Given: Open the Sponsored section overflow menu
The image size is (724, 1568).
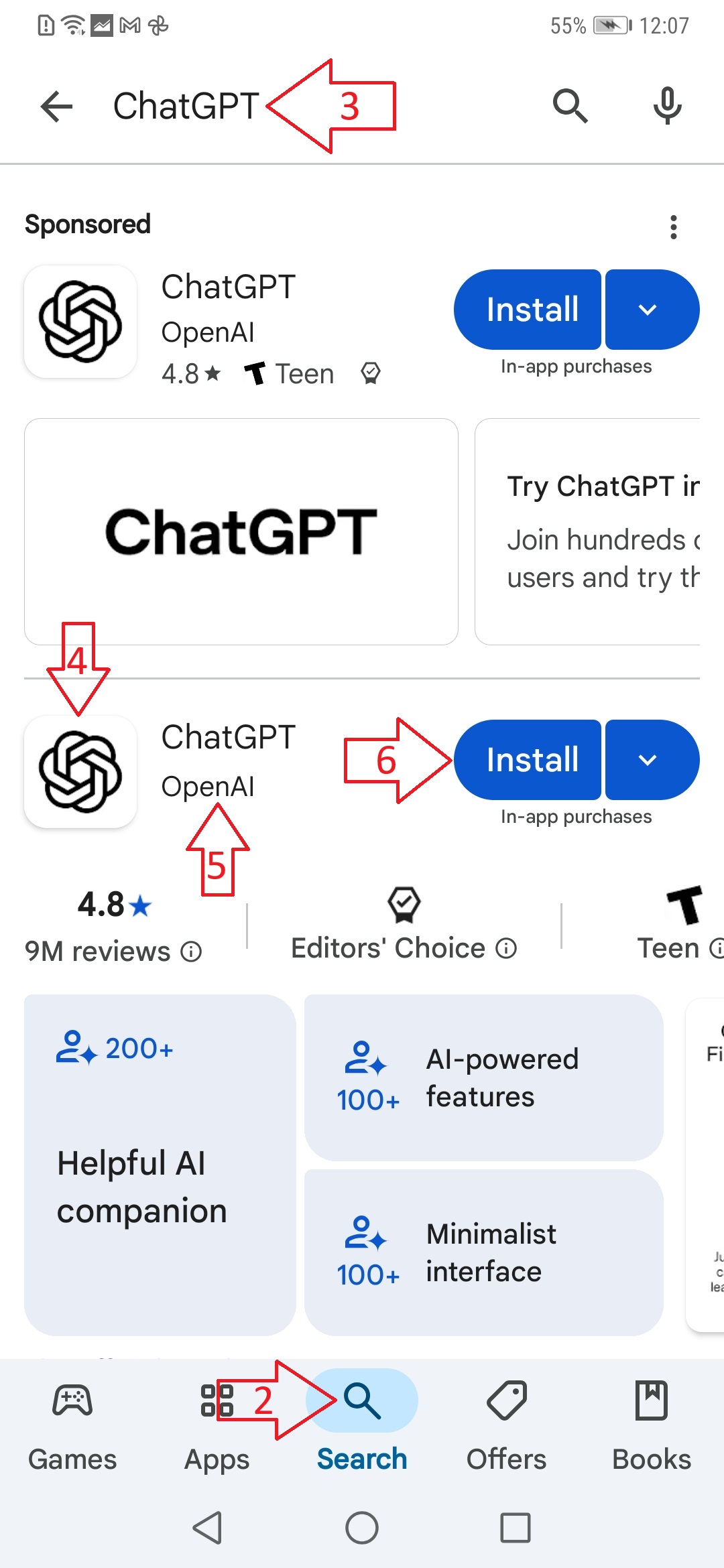Looking at the screenshot, I should (x=674, y=227).
